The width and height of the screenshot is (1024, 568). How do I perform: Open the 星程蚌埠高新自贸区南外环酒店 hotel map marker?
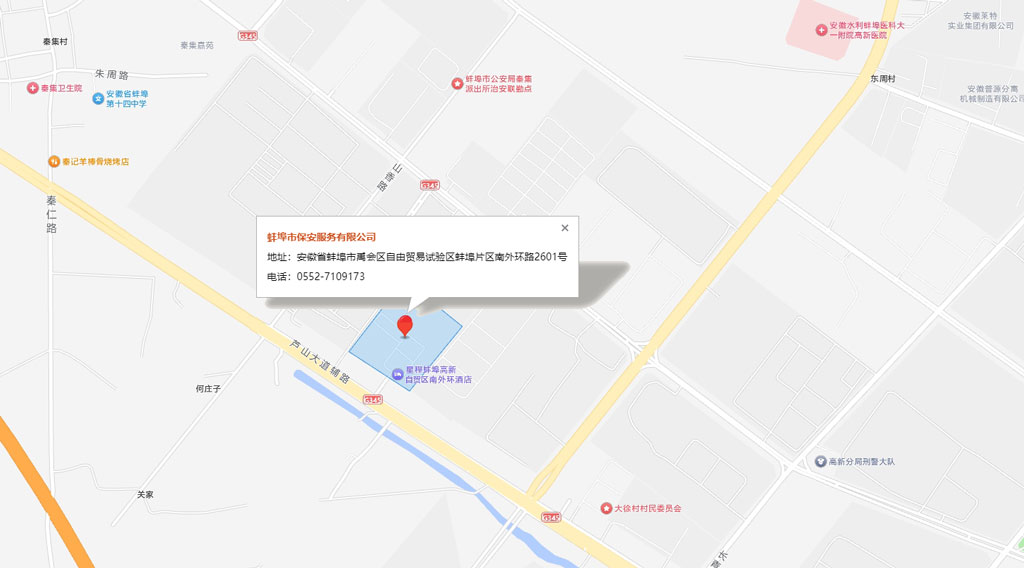pos(399,375)
